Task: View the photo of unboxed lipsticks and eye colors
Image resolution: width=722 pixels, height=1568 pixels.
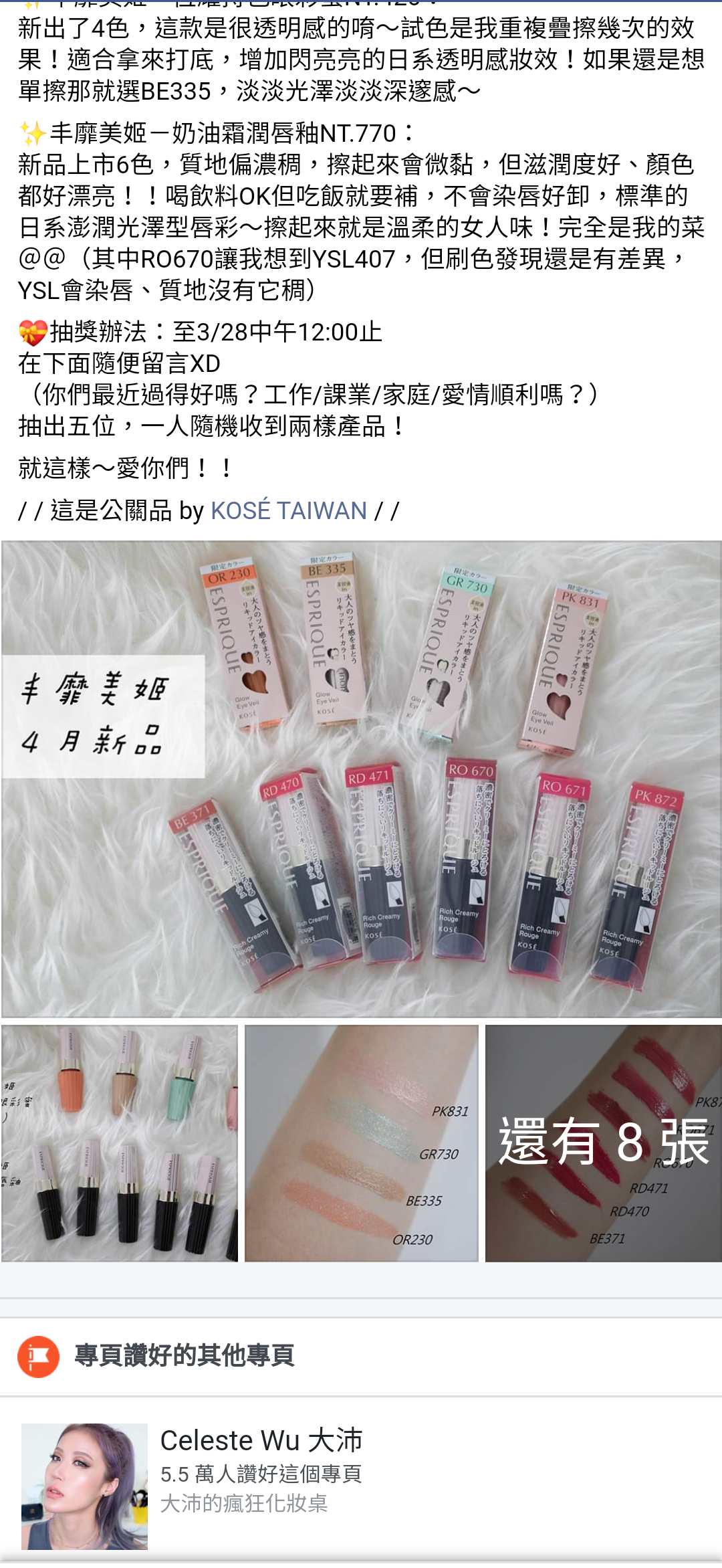Action: point(119,1143)
